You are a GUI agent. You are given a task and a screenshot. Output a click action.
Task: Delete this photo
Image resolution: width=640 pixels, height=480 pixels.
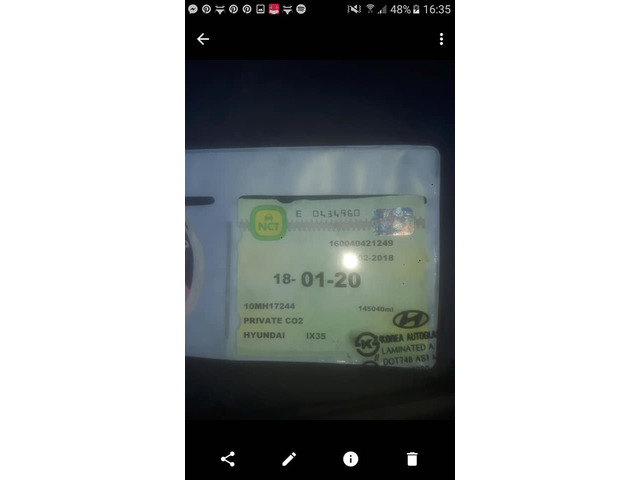(411, 459)
